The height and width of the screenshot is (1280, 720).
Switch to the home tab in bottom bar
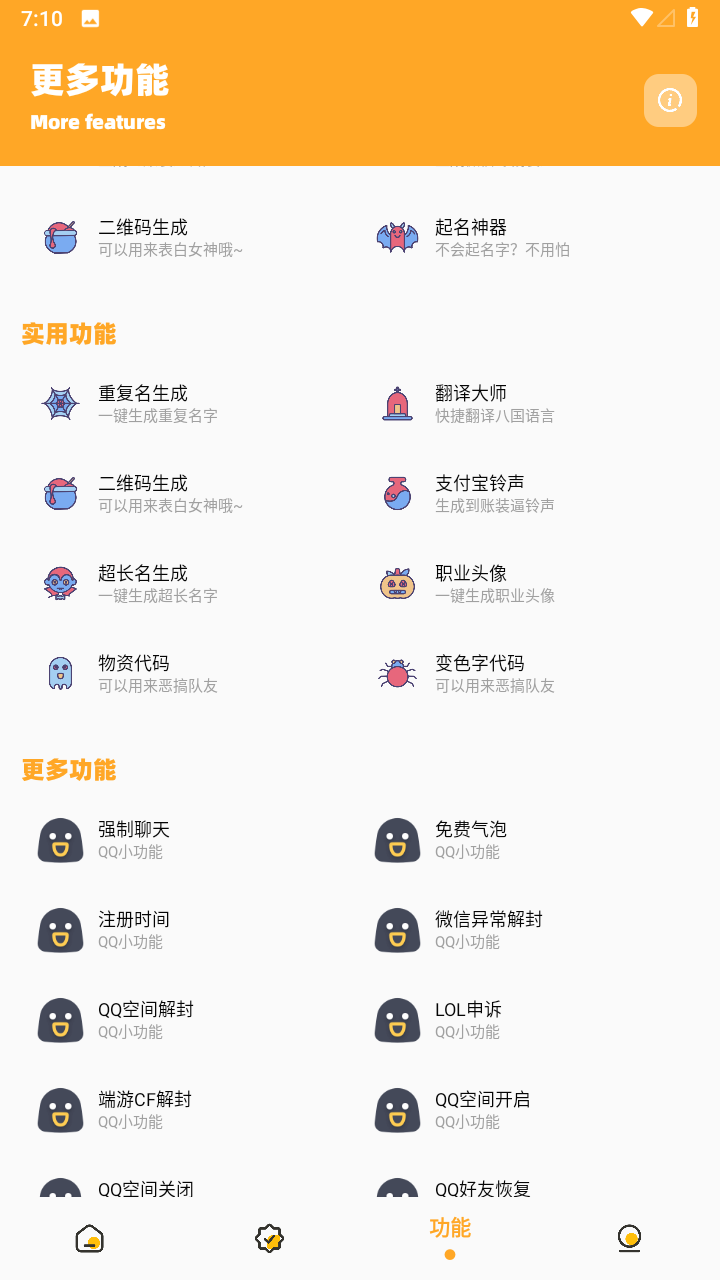(x=90, y=1239)
